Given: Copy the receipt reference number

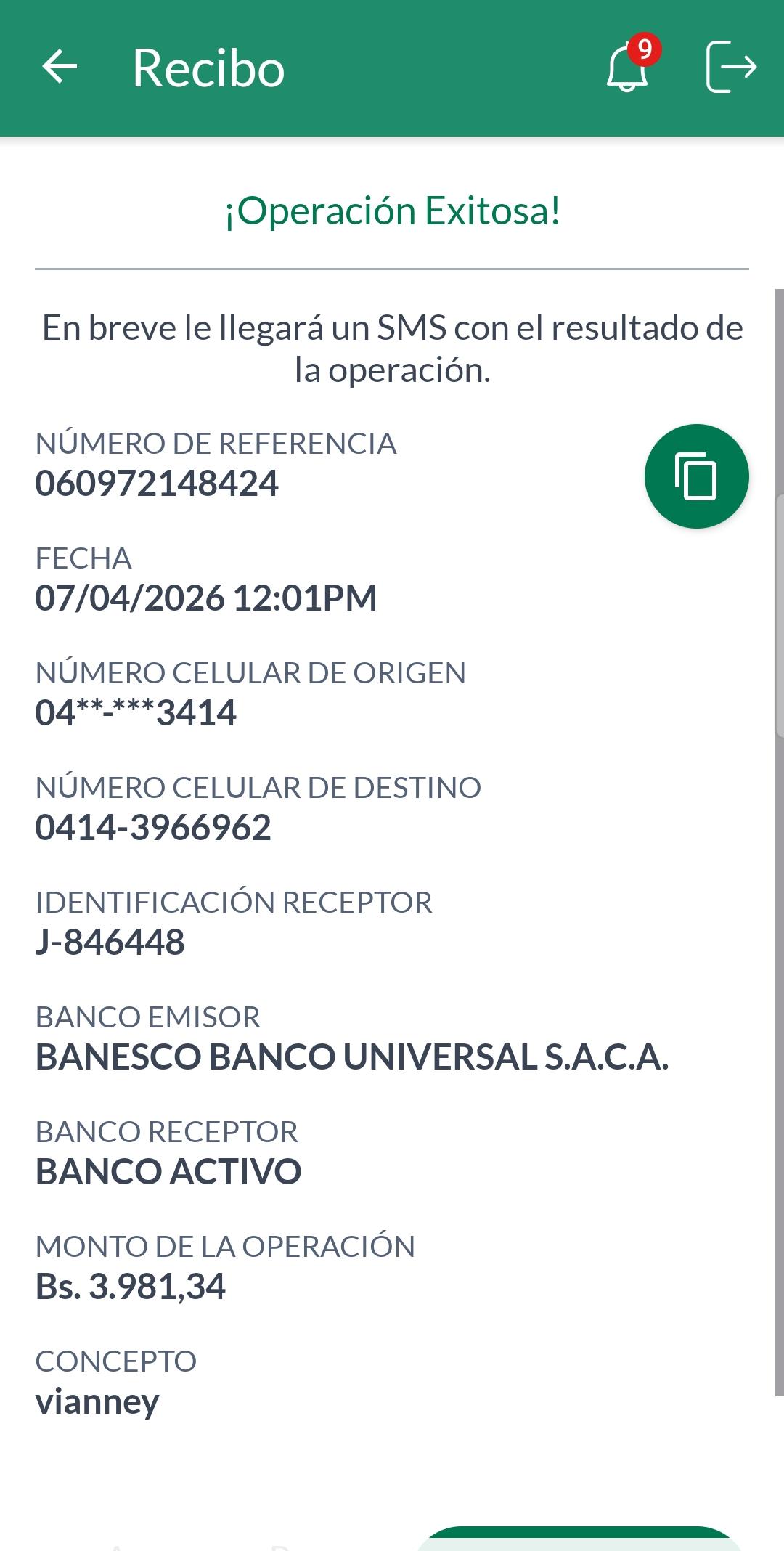Looking at the screenshot, I should coord(696,476).
